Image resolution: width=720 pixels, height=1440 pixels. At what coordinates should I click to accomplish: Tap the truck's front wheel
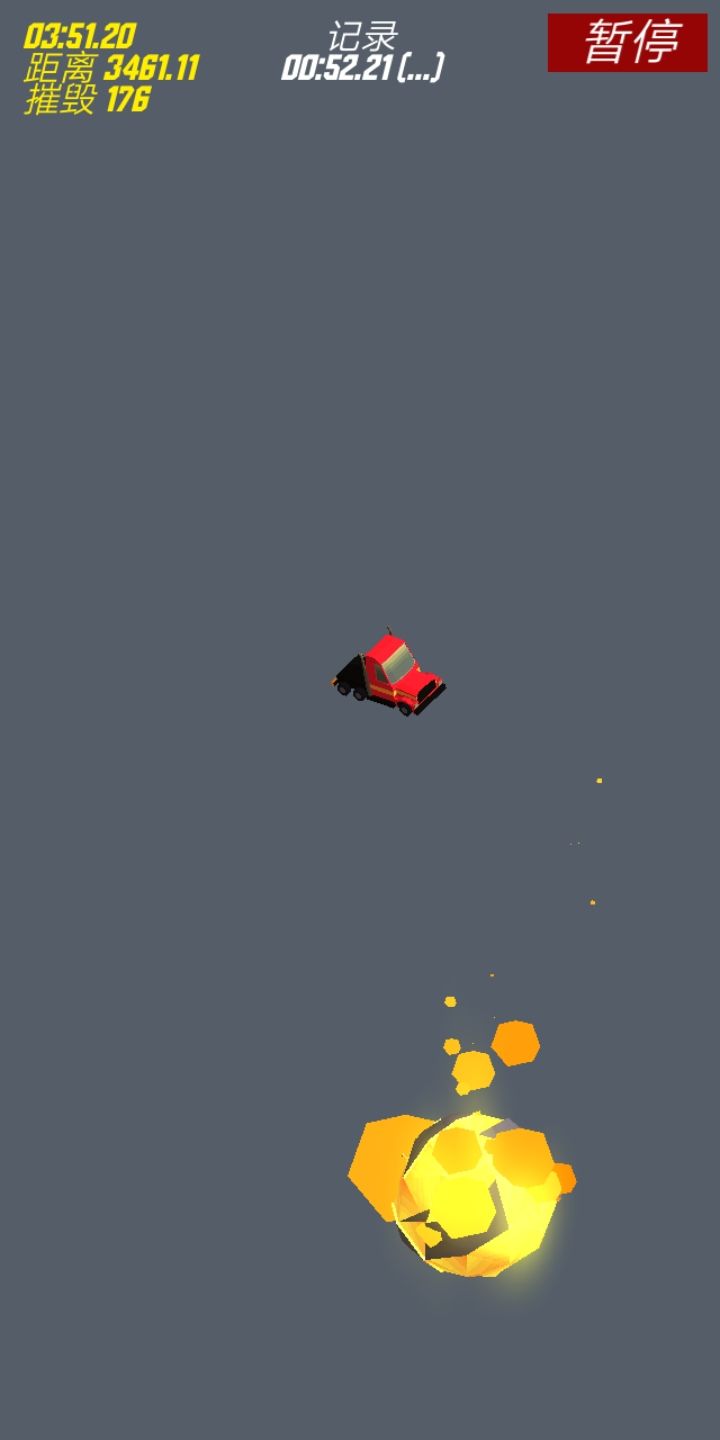(x=404, y=709)
